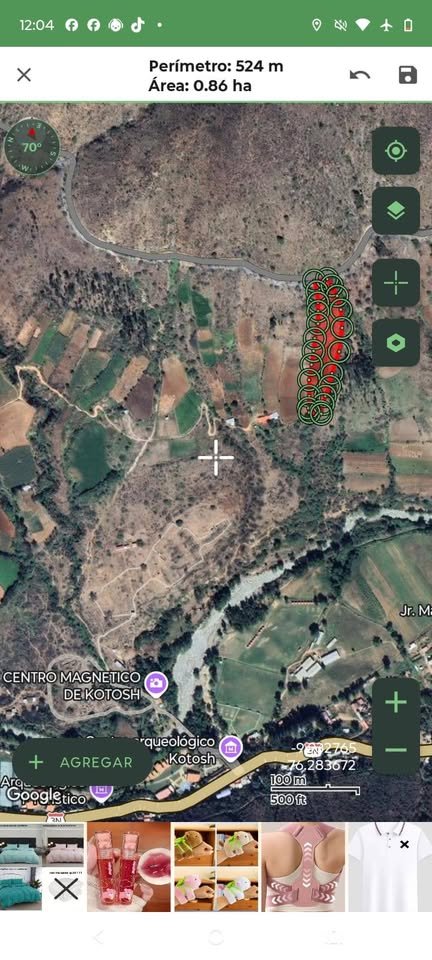432x960 pixels.
Task: Open the posture corrector ad
Action: click(x=304, y=867)
